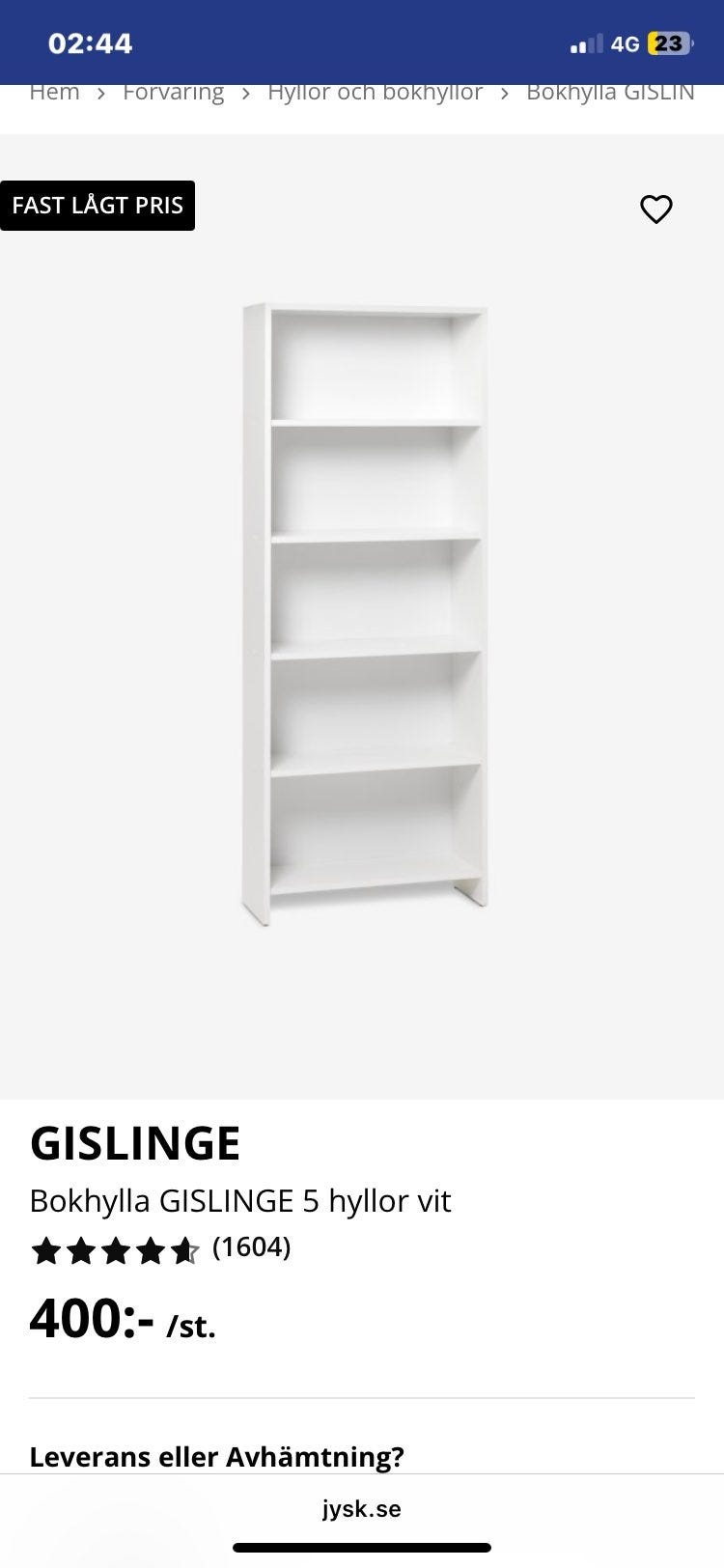724x1568 pixels.
Task: Select the 400:- price text
Action: pyautogui.click(x=91, y=1318)
